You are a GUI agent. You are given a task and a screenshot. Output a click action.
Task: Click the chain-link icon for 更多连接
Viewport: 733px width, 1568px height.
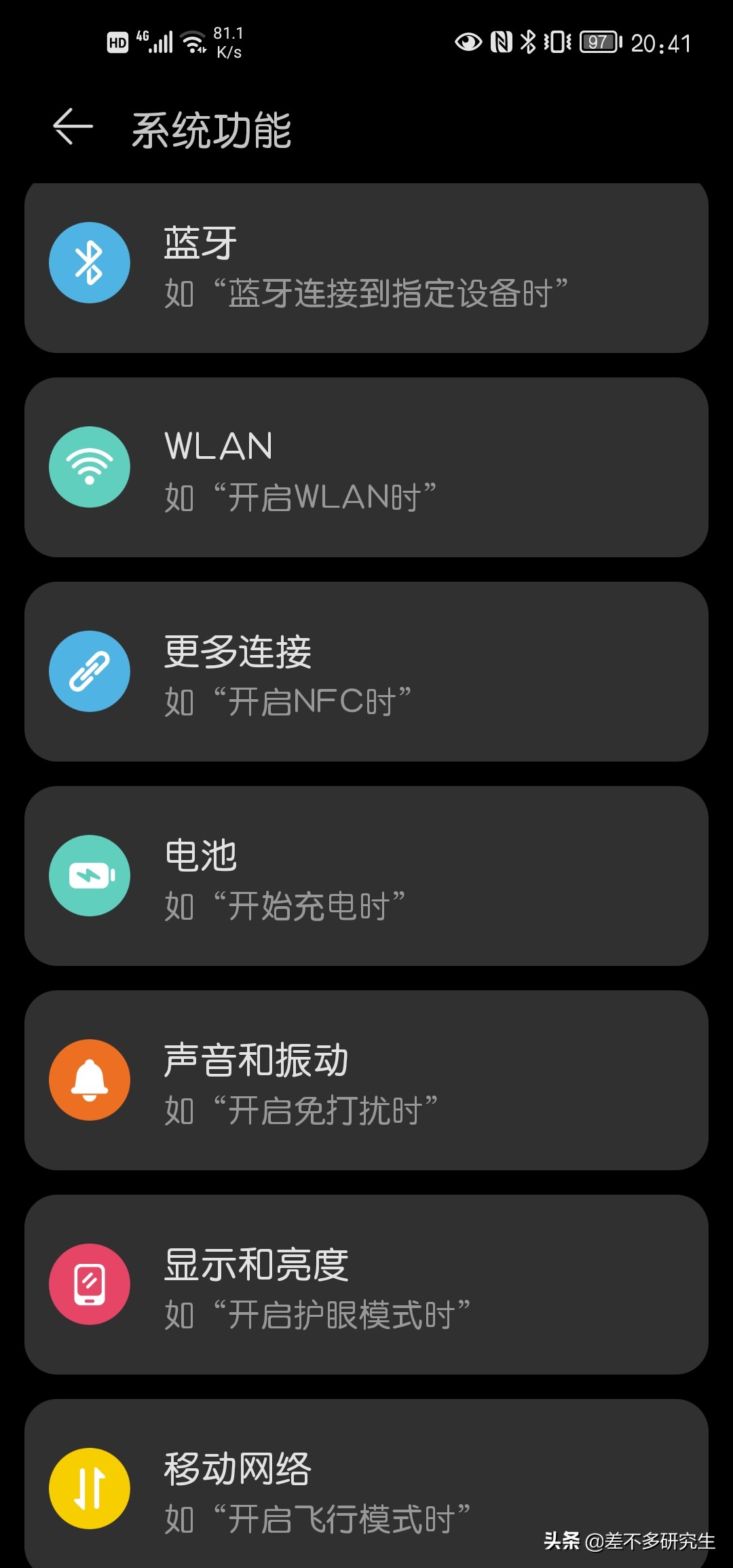click(89, 671)
